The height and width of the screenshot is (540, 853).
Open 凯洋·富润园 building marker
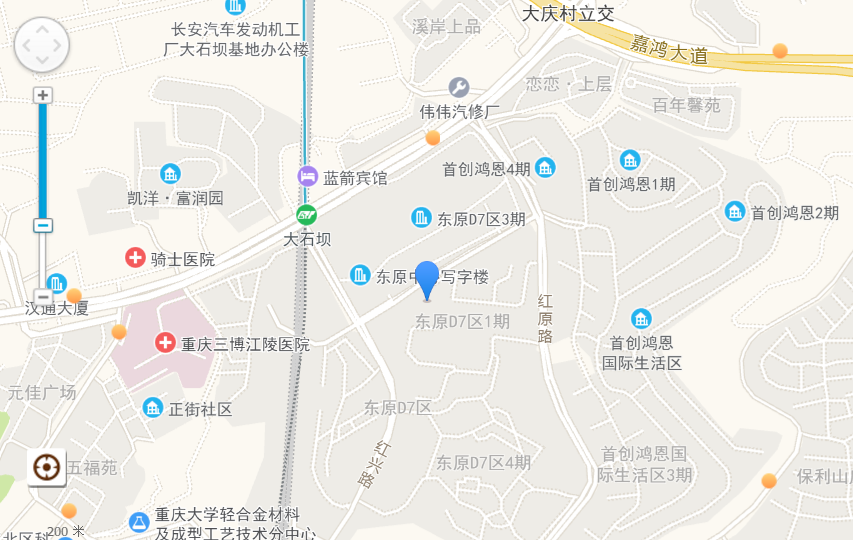170,173
